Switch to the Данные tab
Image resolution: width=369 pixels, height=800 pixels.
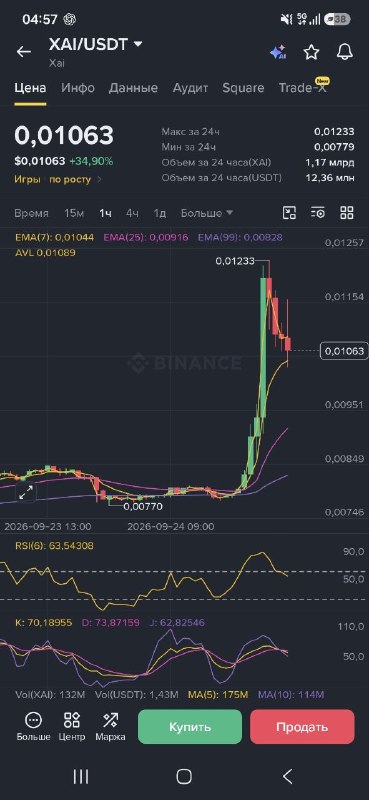coord(133,88)
